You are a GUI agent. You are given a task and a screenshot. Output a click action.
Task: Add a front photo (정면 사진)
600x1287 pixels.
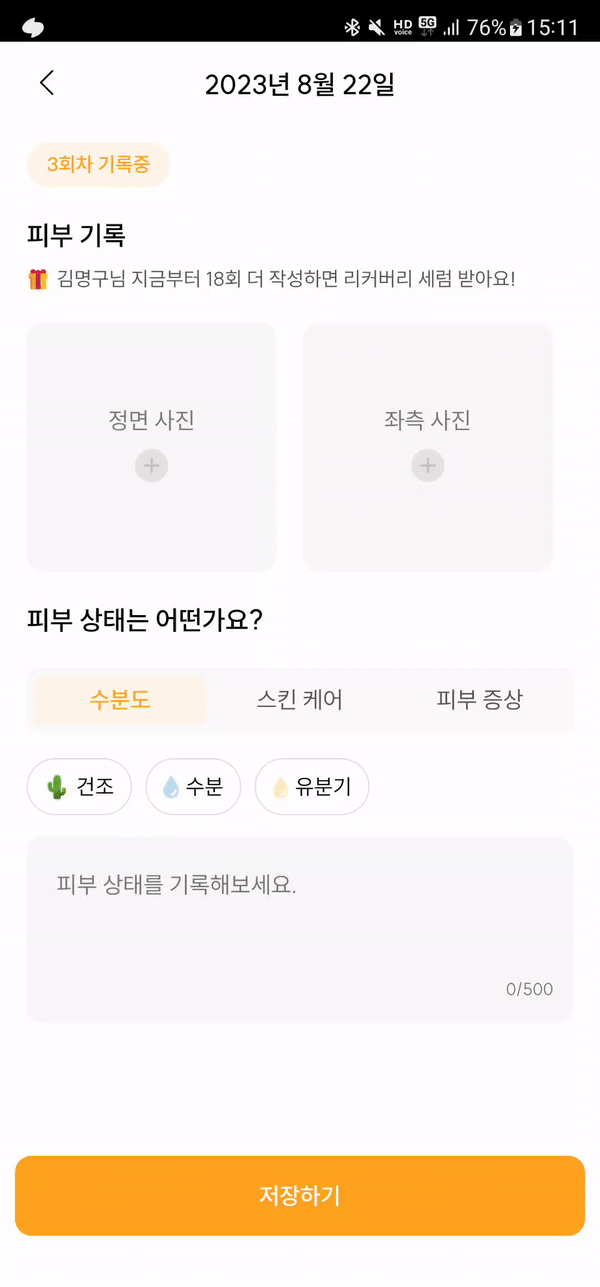click(x=151, y=447)
